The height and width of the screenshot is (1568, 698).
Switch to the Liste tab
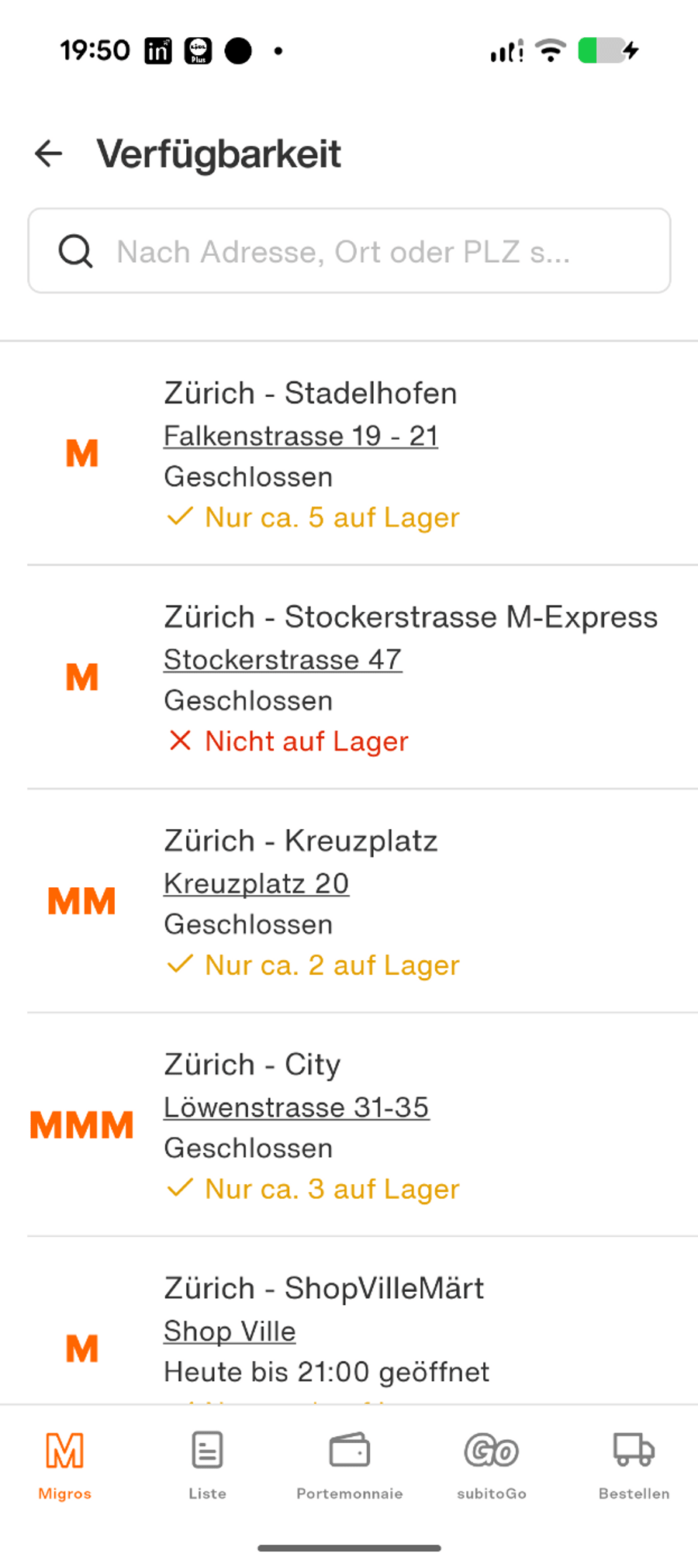click(207, 1464)
